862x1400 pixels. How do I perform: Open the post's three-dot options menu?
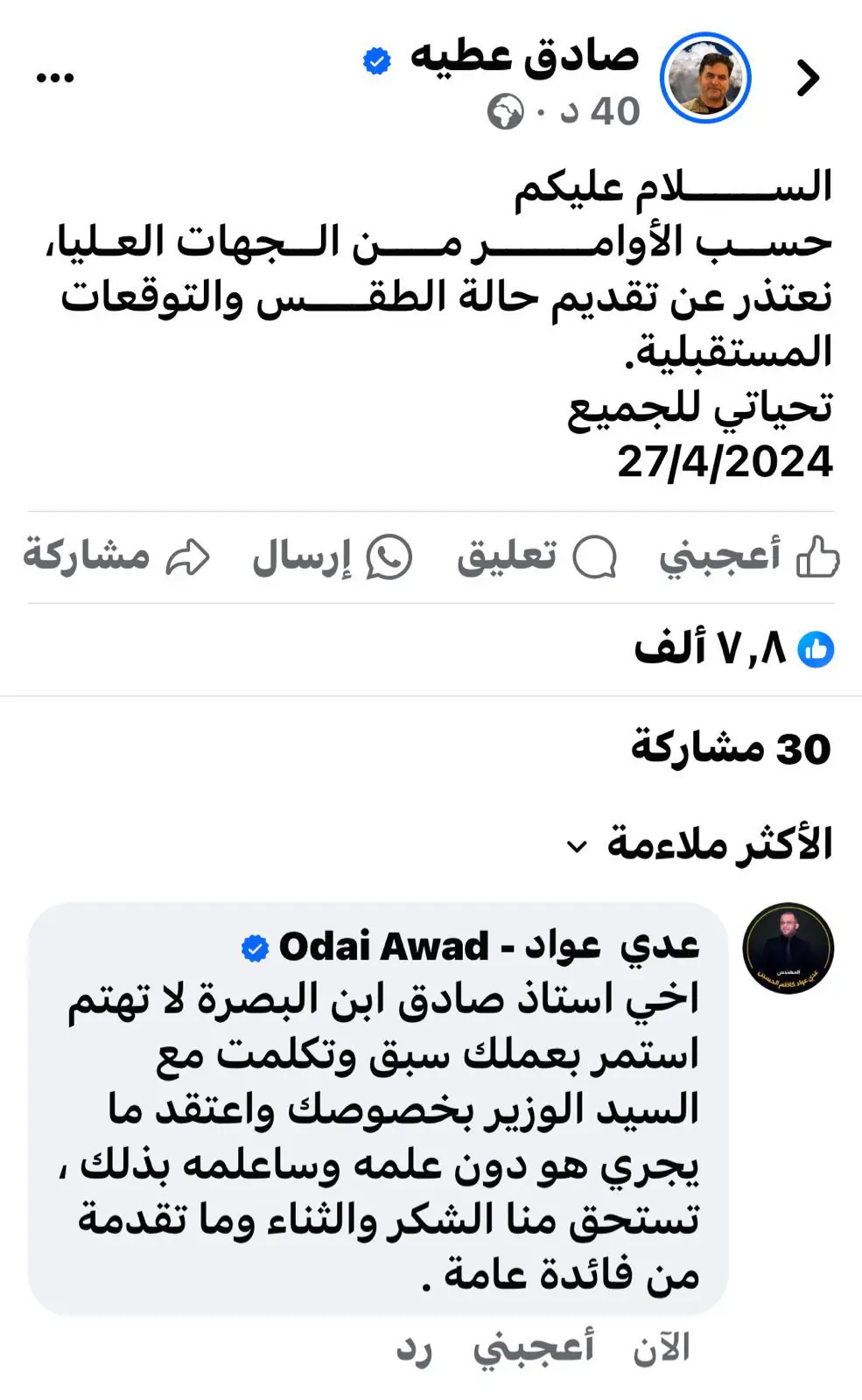pos(55,79)
